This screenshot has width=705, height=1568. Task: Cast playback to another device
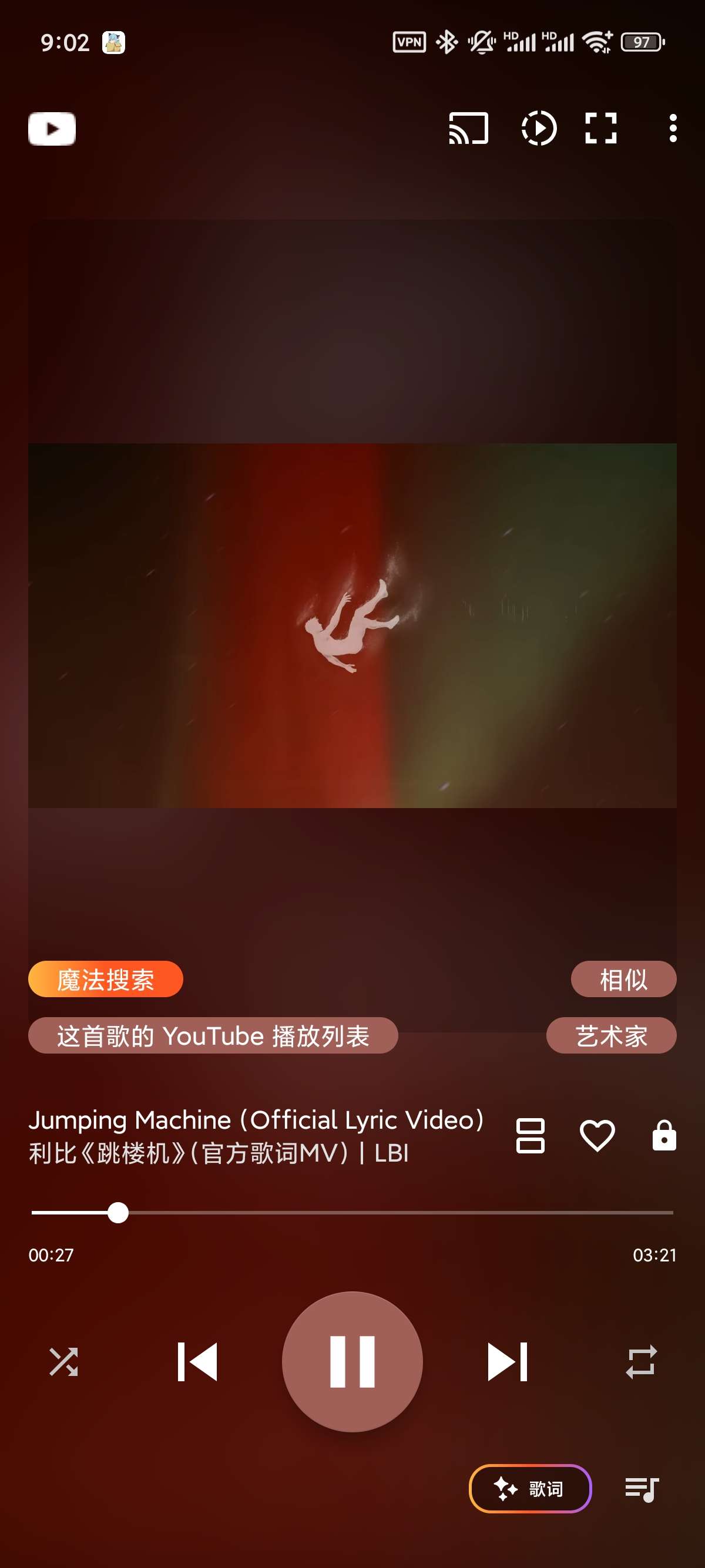pos(468,129)
